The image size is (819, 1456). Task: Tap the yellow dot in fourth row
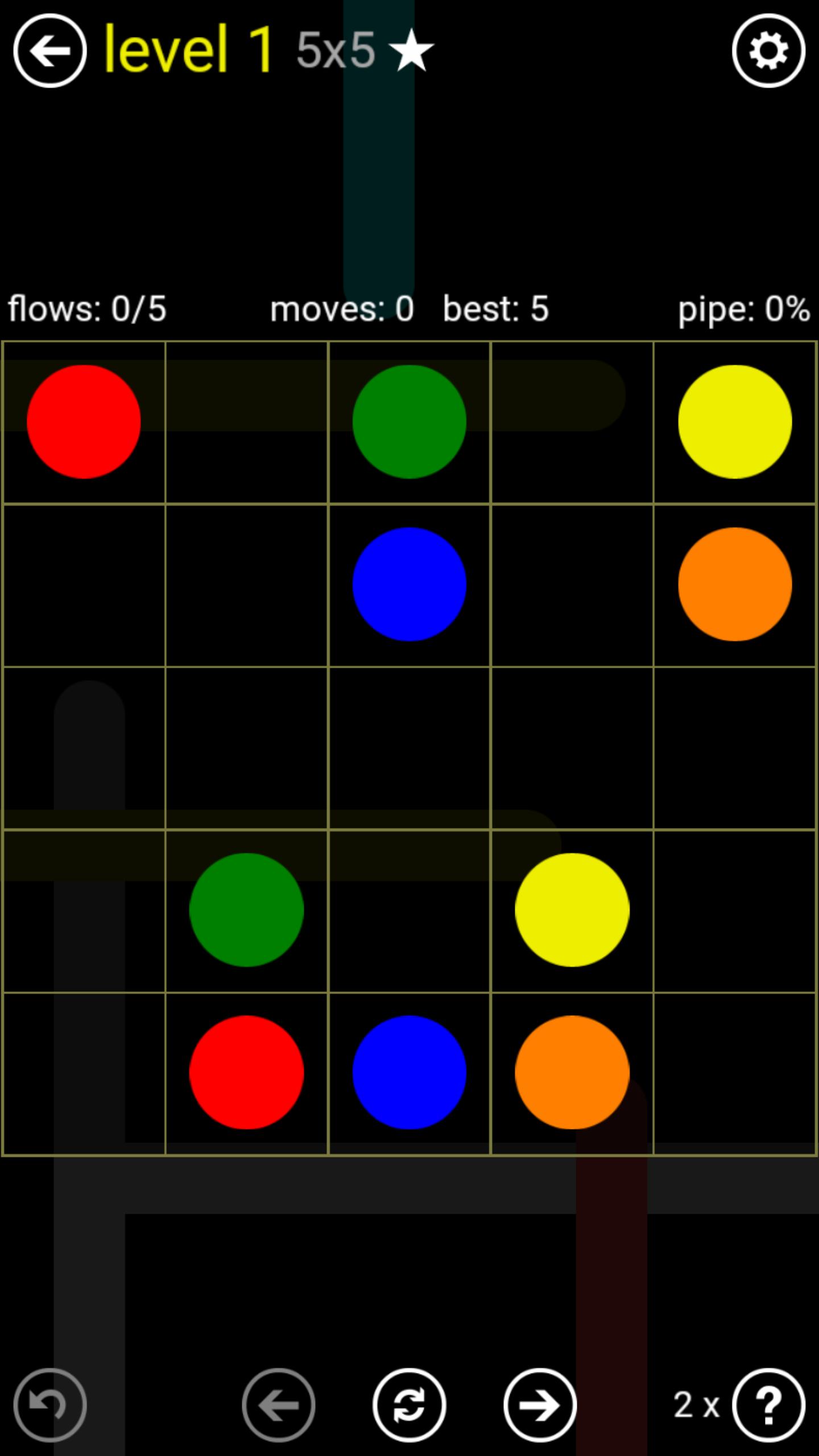tap(572, 909)
